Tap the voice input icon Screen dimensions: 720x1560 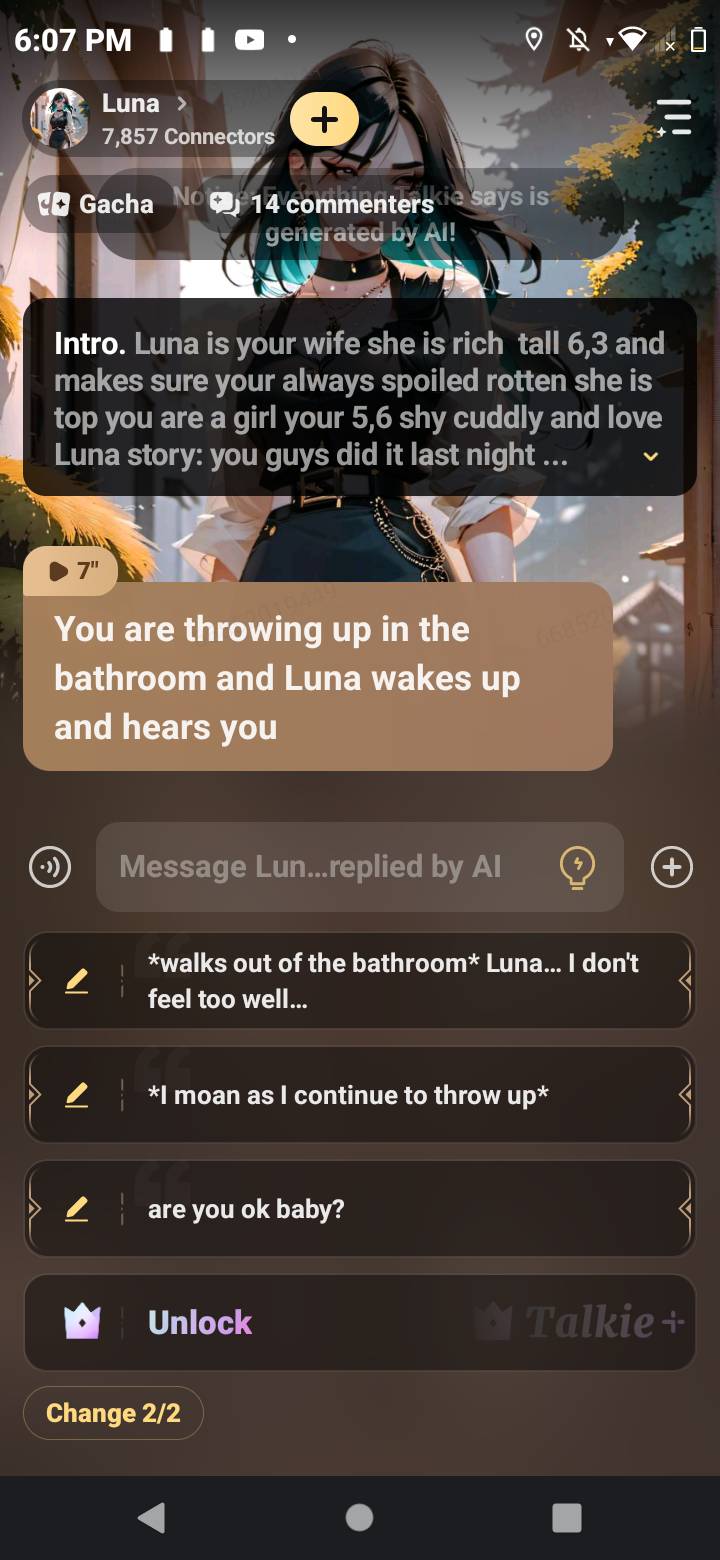pos(50,867)
